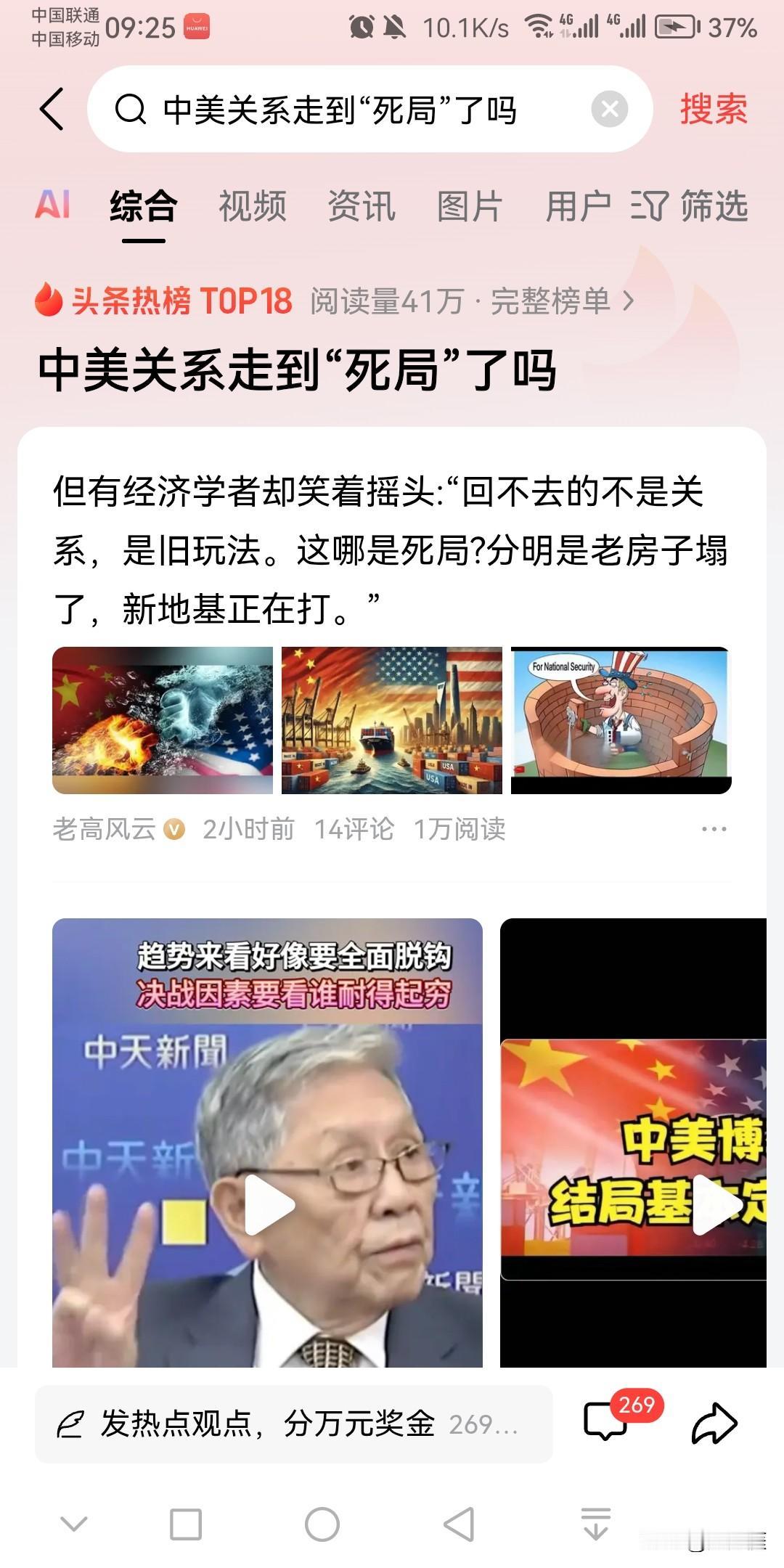Switch to the AI tab
Viewport: 784px width, 1568px height.
(53, 205)
